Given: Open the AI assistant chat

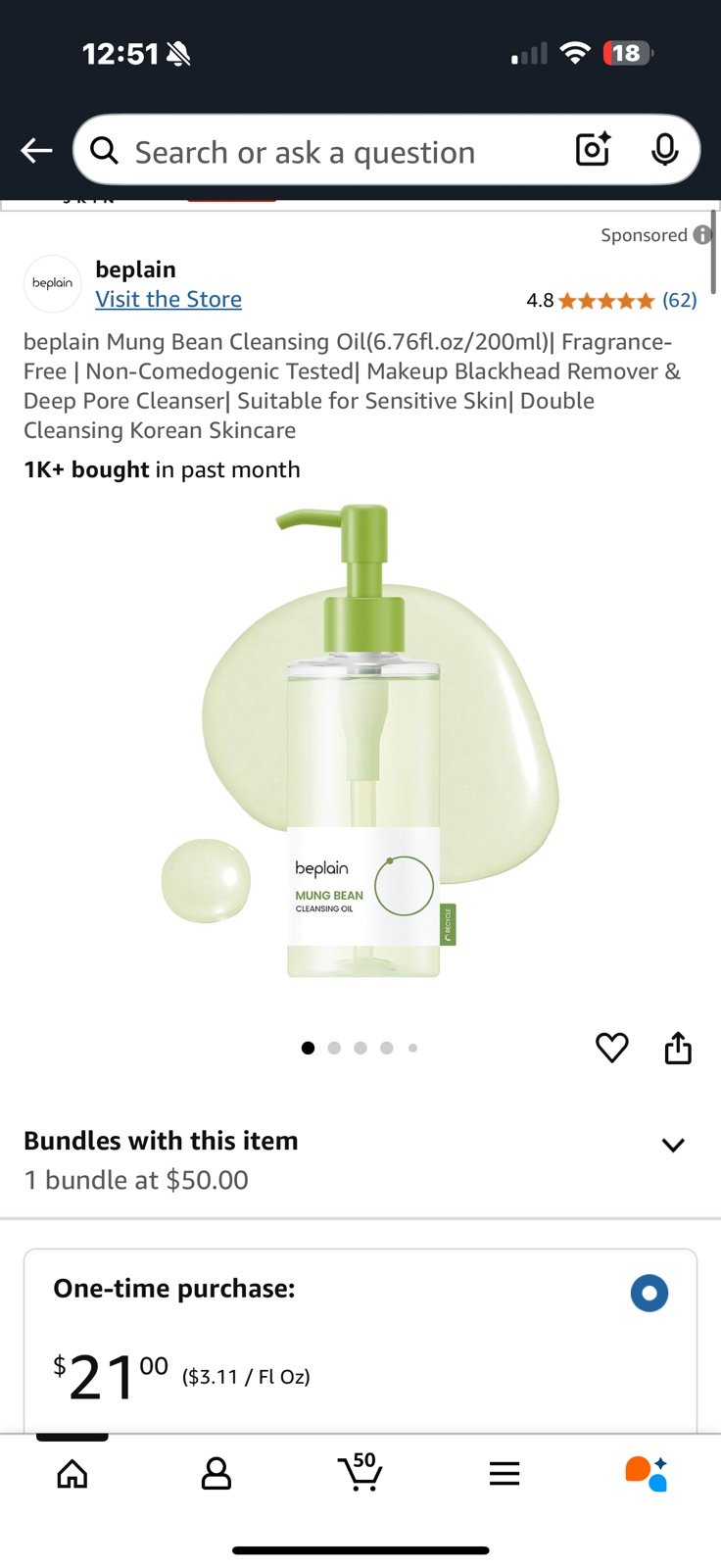Looking at the screenshot, I should [x=647, y=1473].
